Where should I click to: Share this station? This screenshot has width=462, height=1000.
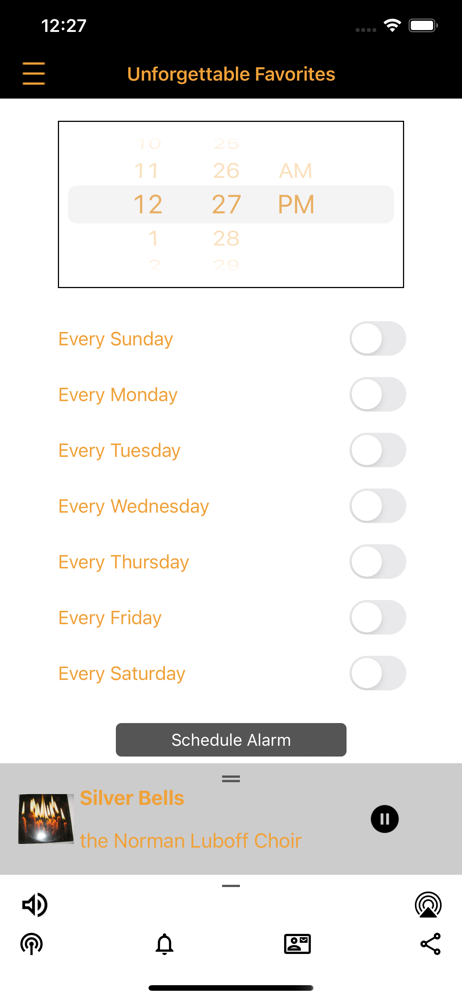[x=431, y=944]
